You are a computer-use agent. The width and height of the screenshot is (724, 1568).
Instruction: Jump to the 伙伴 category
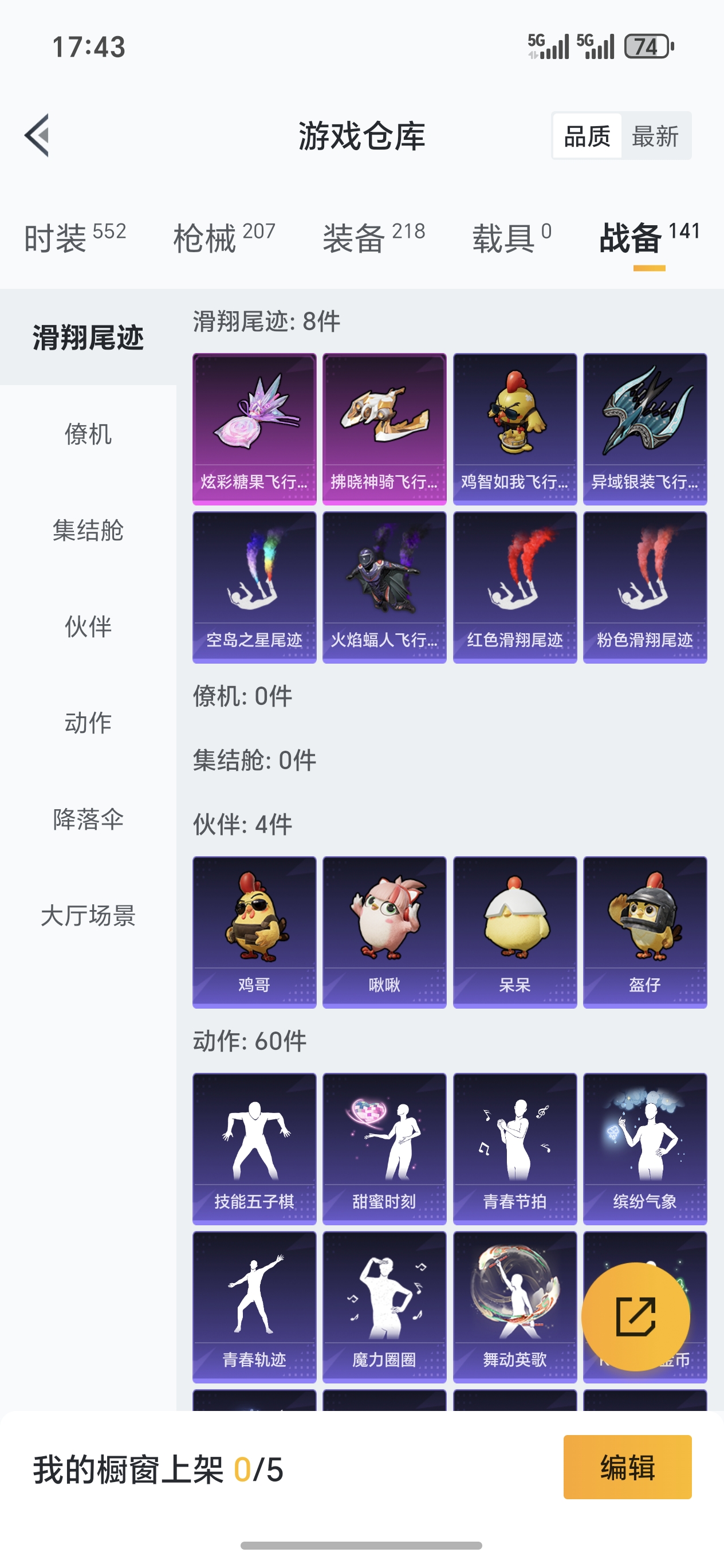tap(88, 627)
